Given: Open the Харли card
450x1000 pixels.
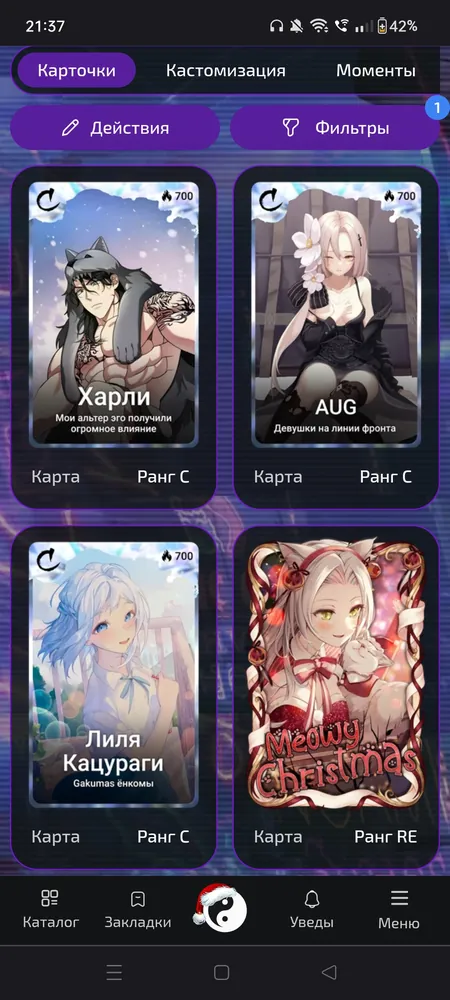Looking at the screenshot, I should (114, 337).
